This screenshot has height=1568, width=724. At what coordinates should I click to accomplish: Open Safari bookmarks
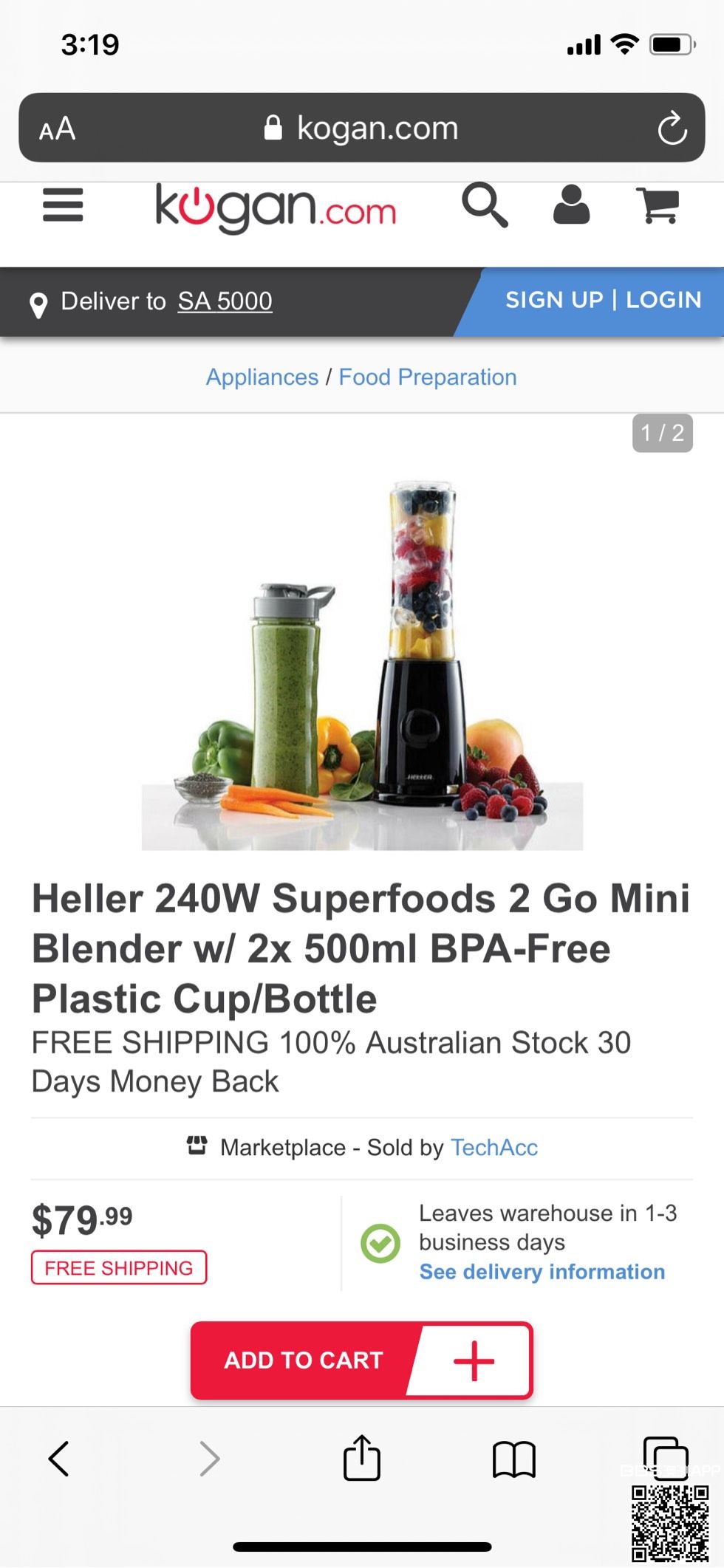coord(513,1459)
